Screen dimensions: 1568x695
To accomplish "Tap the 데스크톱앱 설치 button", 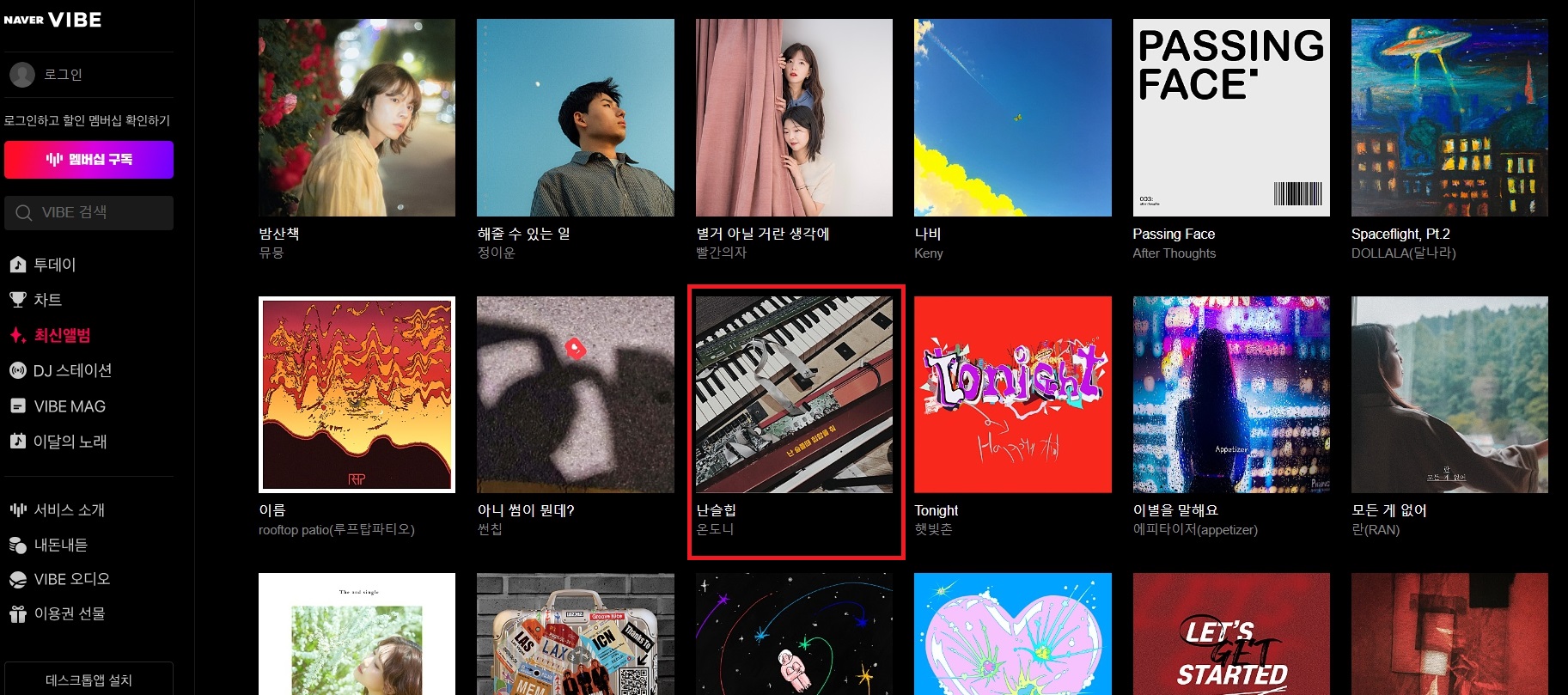I will (88, 680).
